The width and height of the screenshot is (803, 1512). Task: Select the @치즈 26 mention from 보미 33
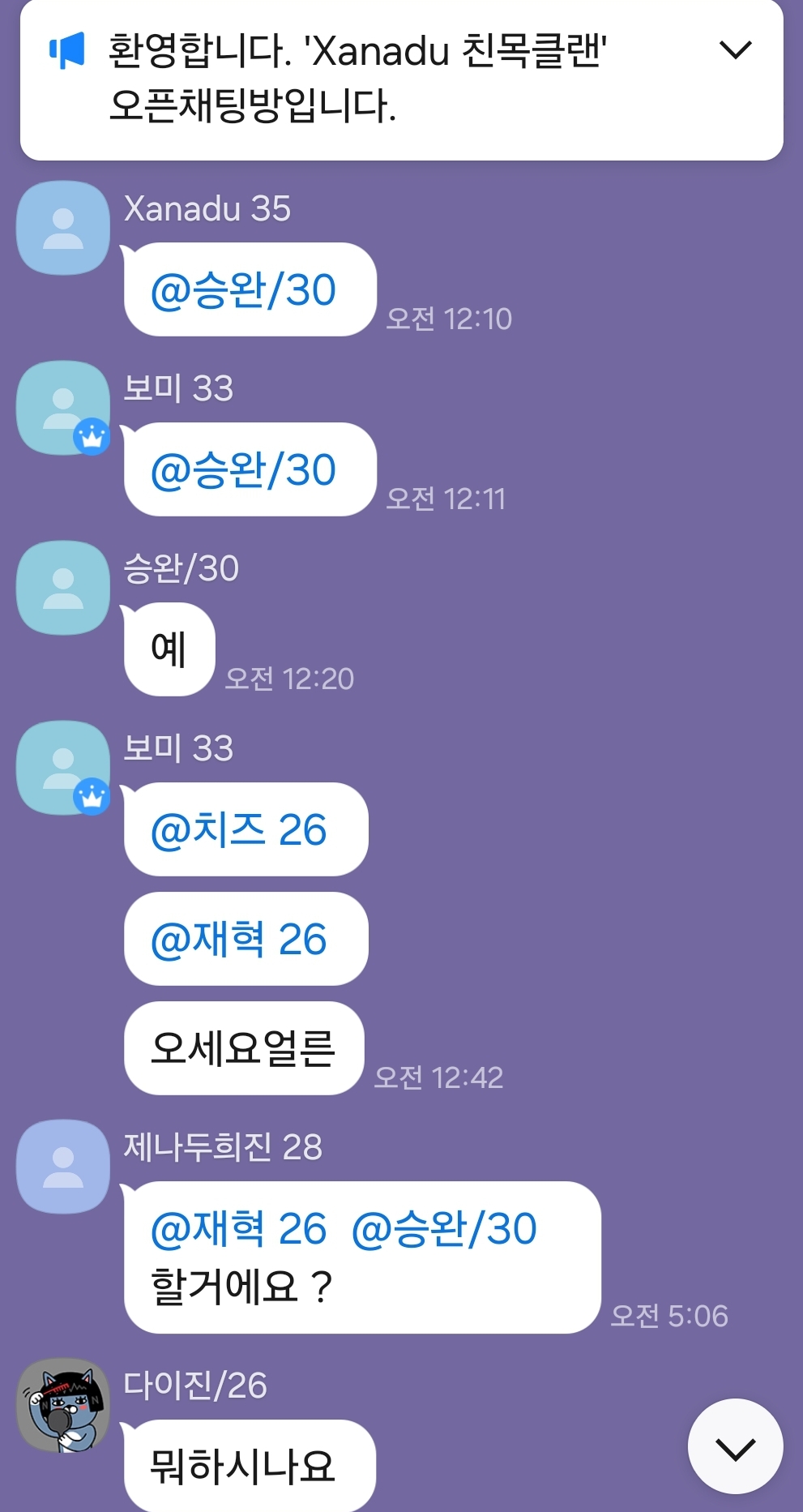coord(239,829)
